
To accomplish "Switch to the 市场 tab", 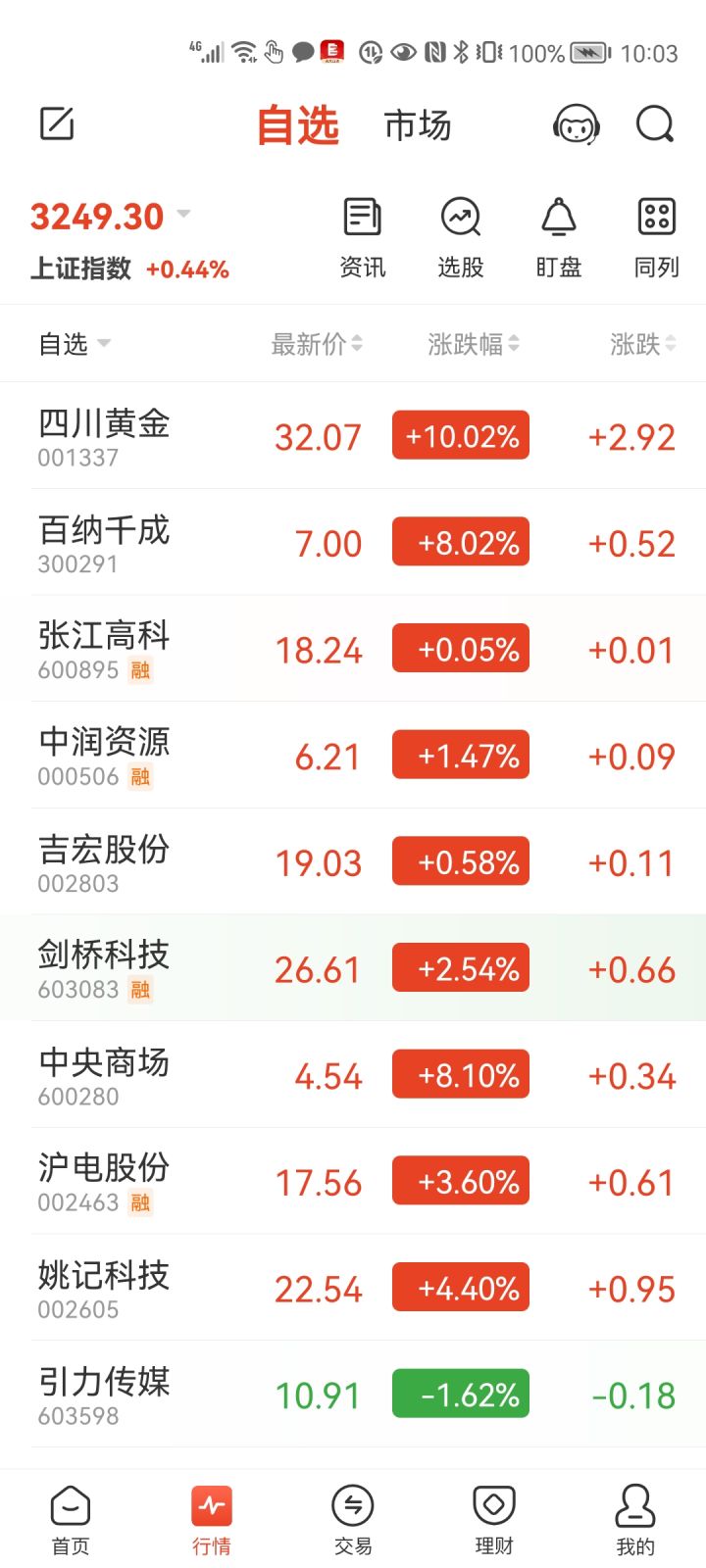I will click(418, 126).
